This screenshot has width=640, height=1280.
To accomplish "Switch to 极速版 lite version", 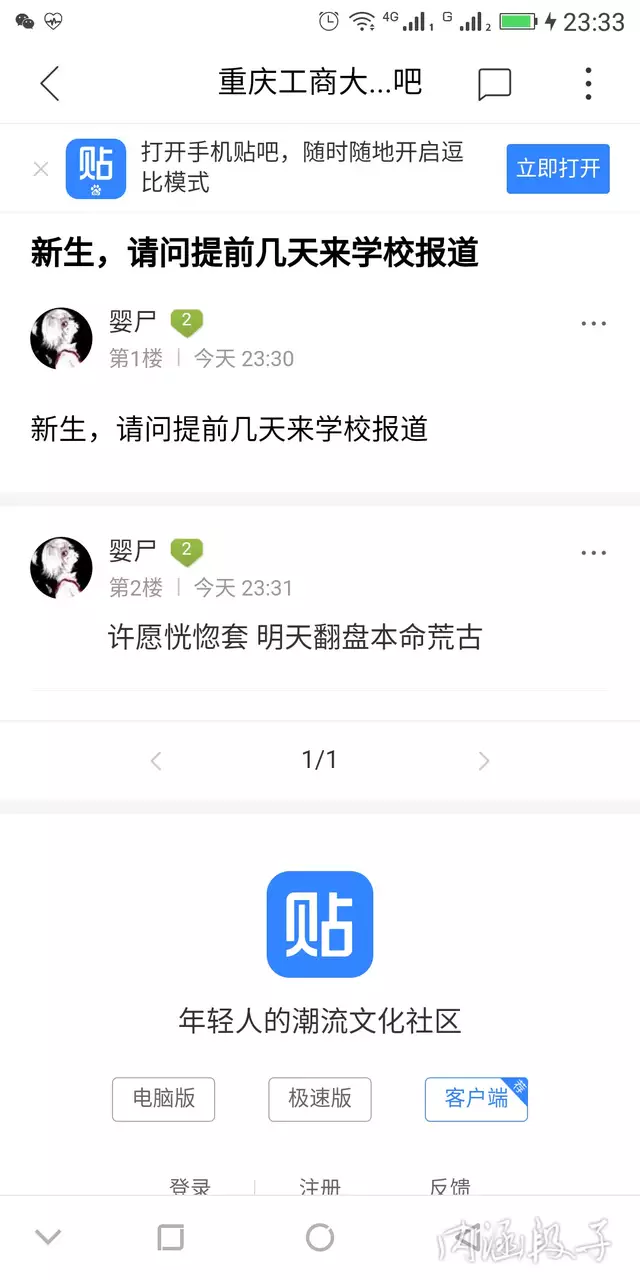I will [x=320, y=1099].
